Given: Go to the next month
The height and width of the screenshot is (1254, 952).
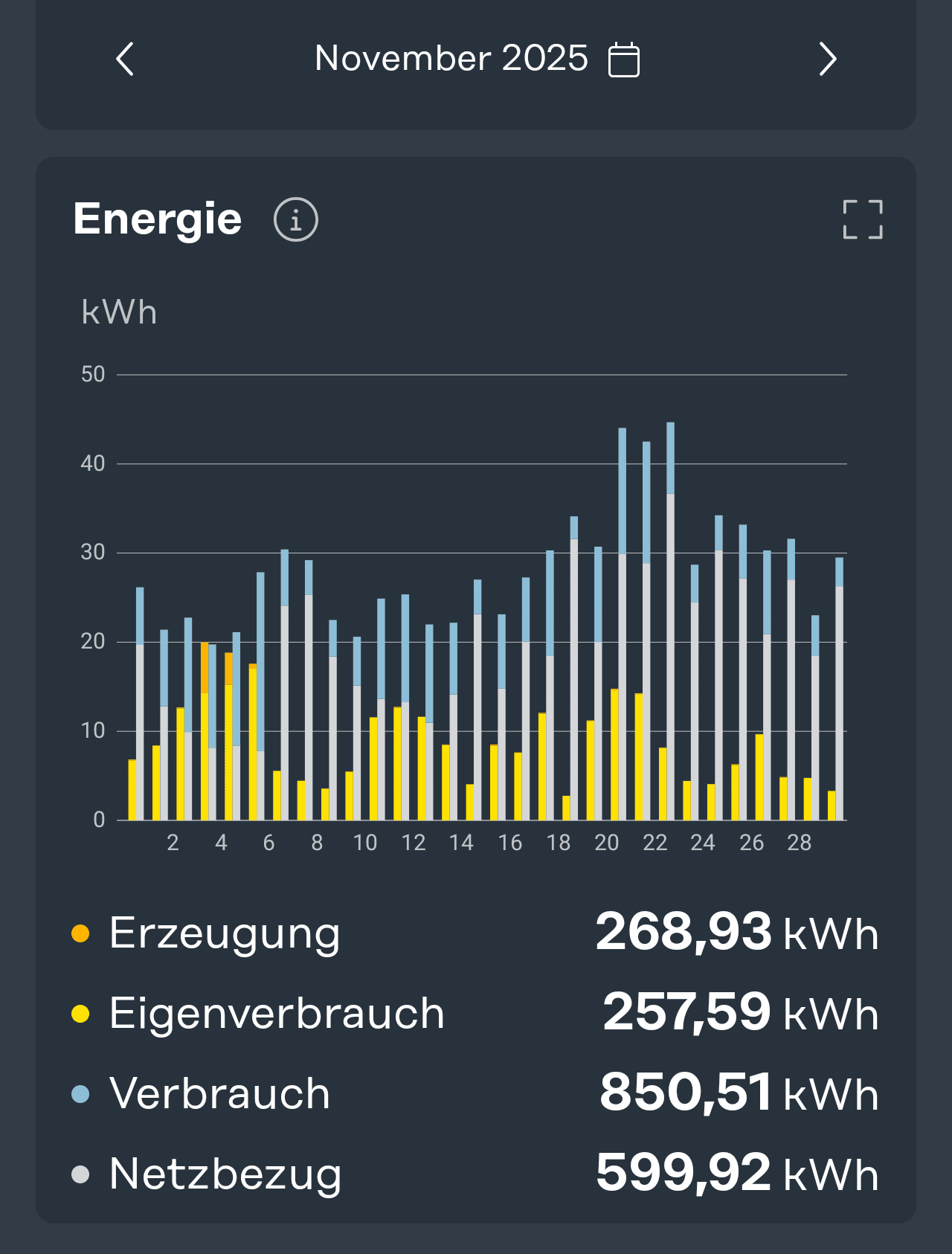Looking at the screenshot, I should tap(827, 60).
